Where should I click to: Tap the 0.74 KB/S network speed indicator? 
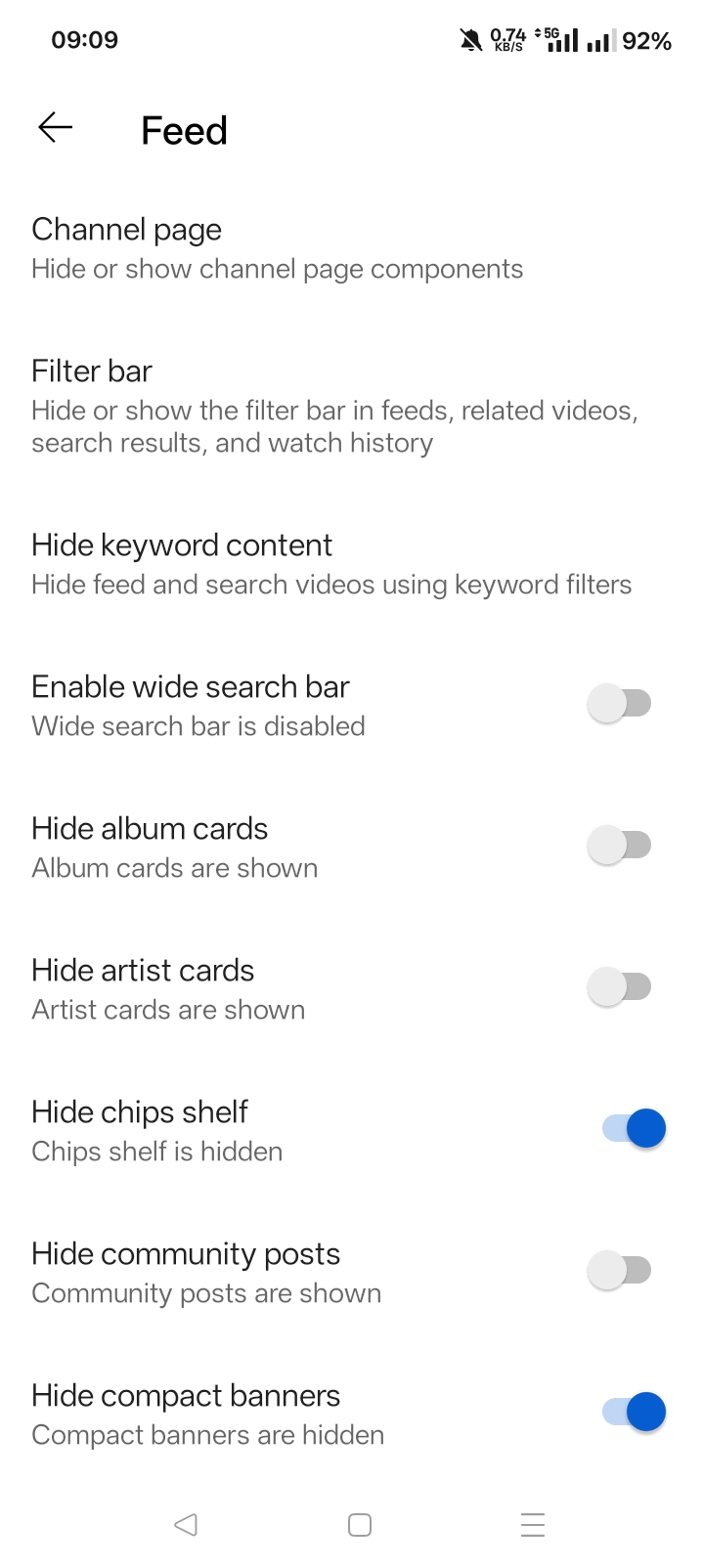pos(506,41)
